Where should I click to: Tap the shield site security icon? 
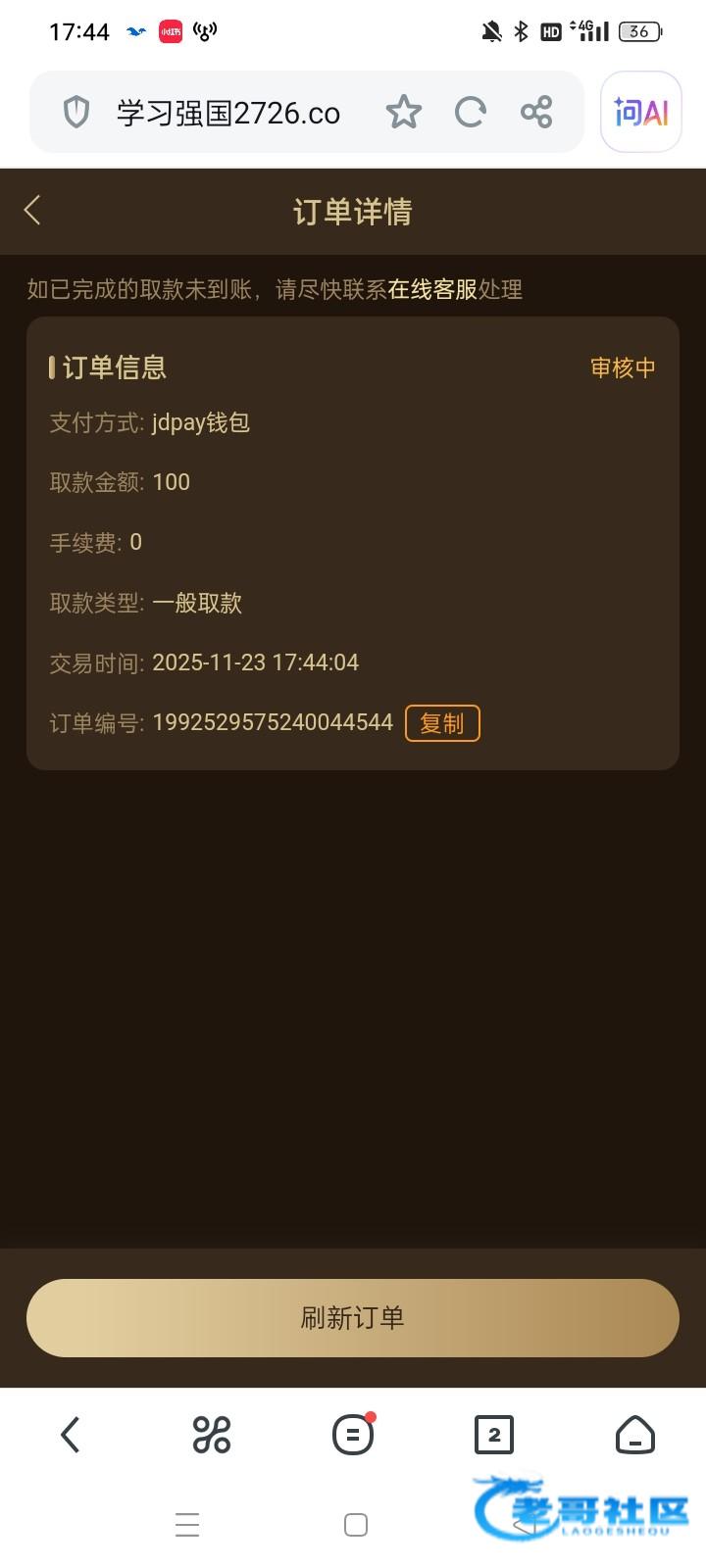click(x=76, y=112)
